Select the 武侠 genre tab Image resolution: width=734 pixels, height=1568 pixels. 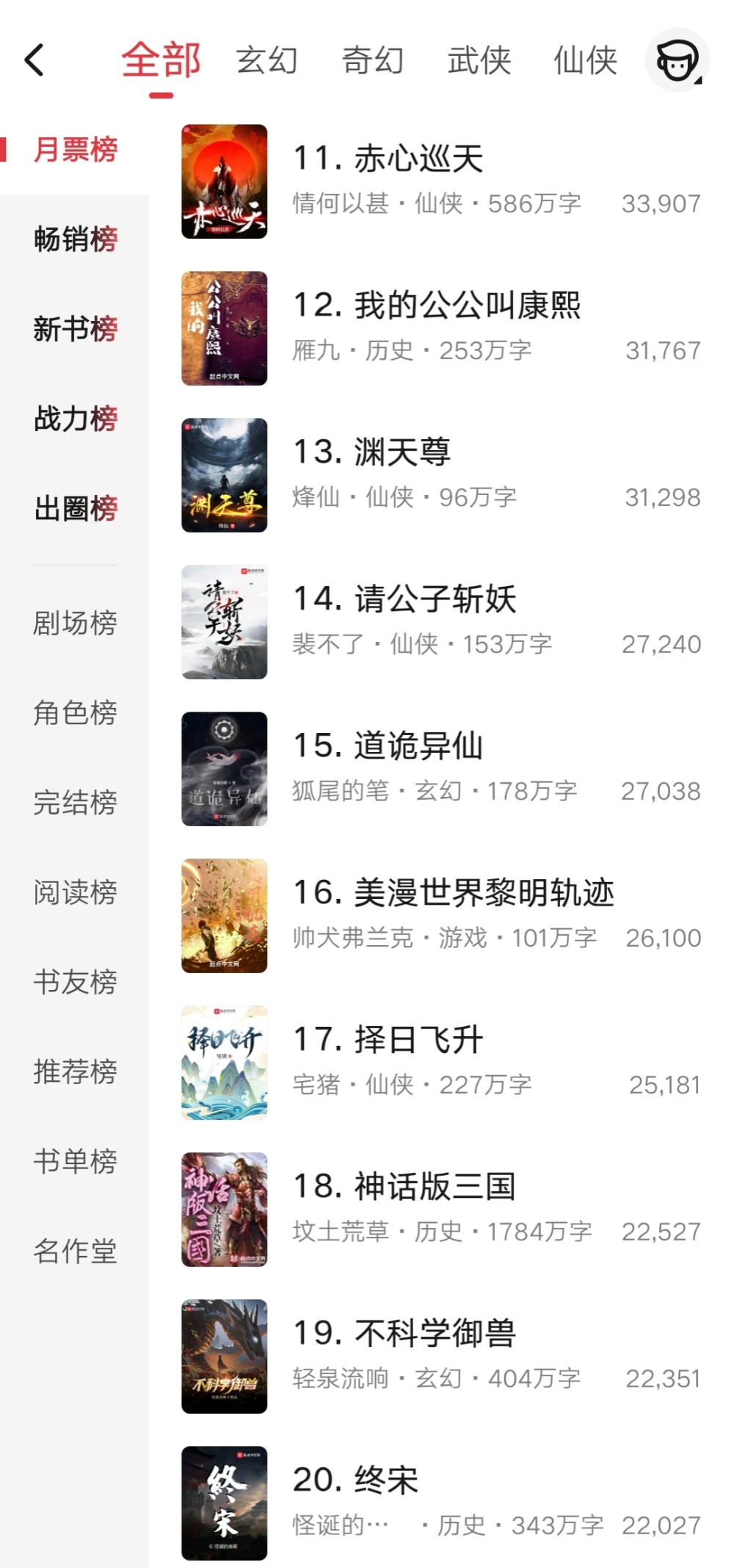(x=479, y=60)
